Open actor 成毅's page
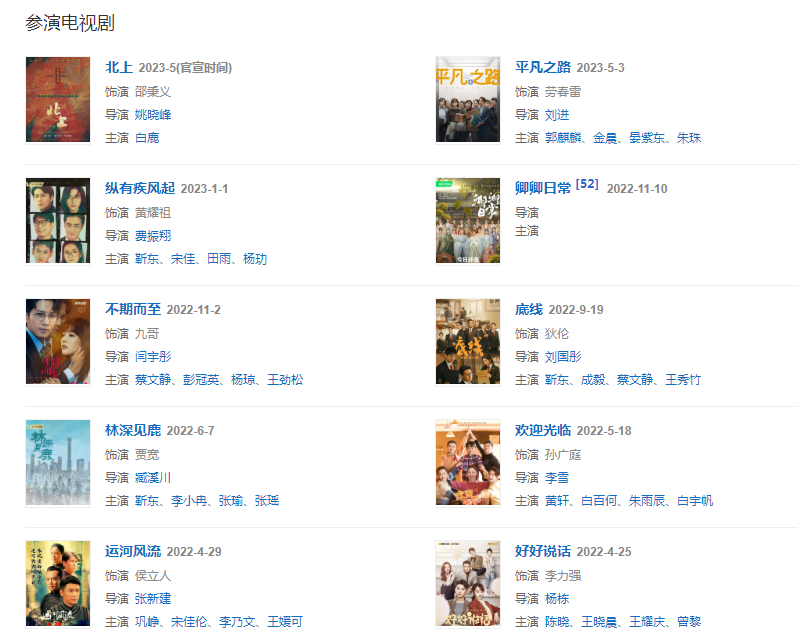Screen dimensions: 798x639 click(x=593, y=379)
